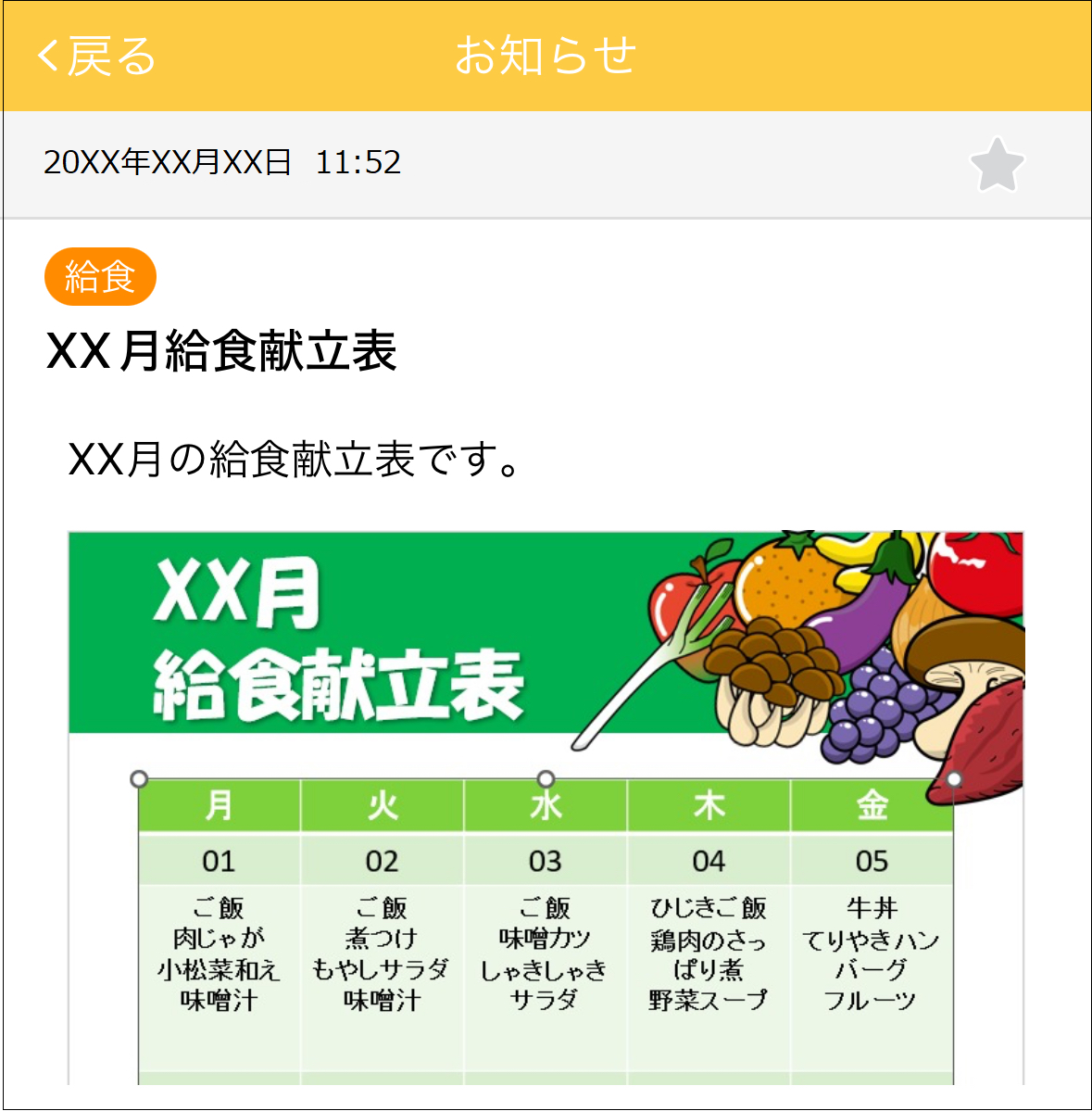Select the right handle near the 金 column

click(952, 778)
